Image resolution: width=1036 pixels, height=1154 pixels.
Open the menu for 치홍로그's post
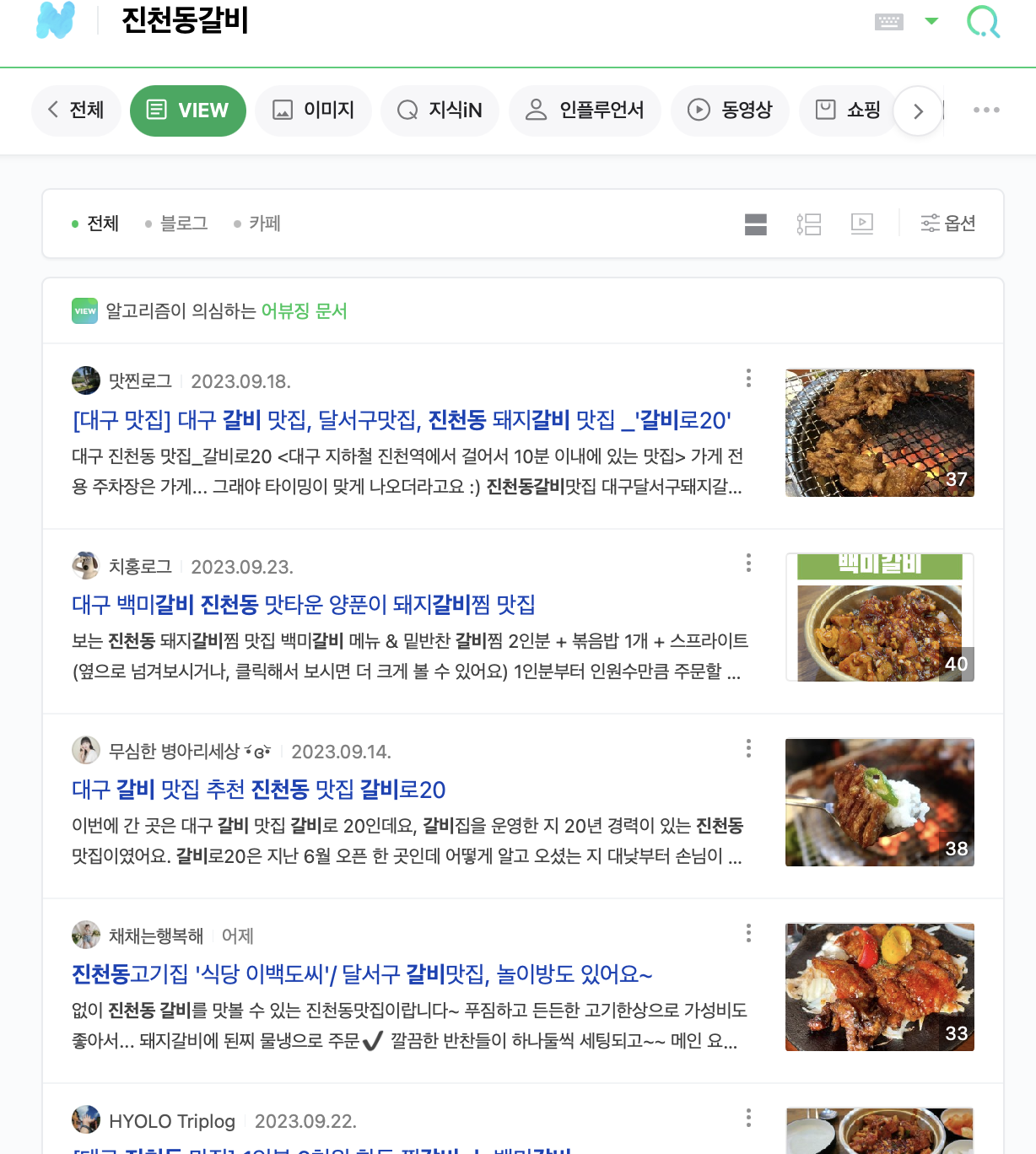coord(748,564)
